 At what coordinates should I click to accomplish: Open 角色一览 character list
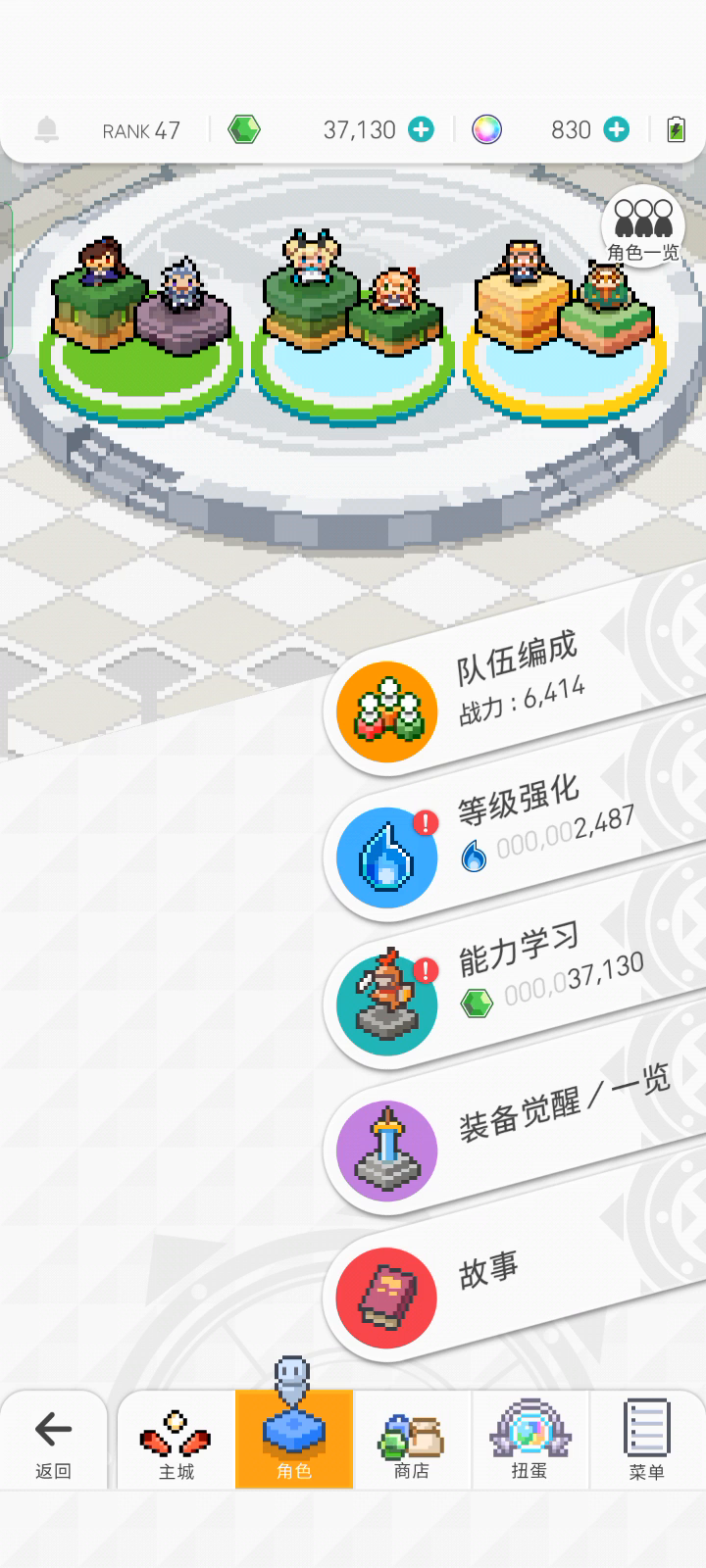(643, 225)
